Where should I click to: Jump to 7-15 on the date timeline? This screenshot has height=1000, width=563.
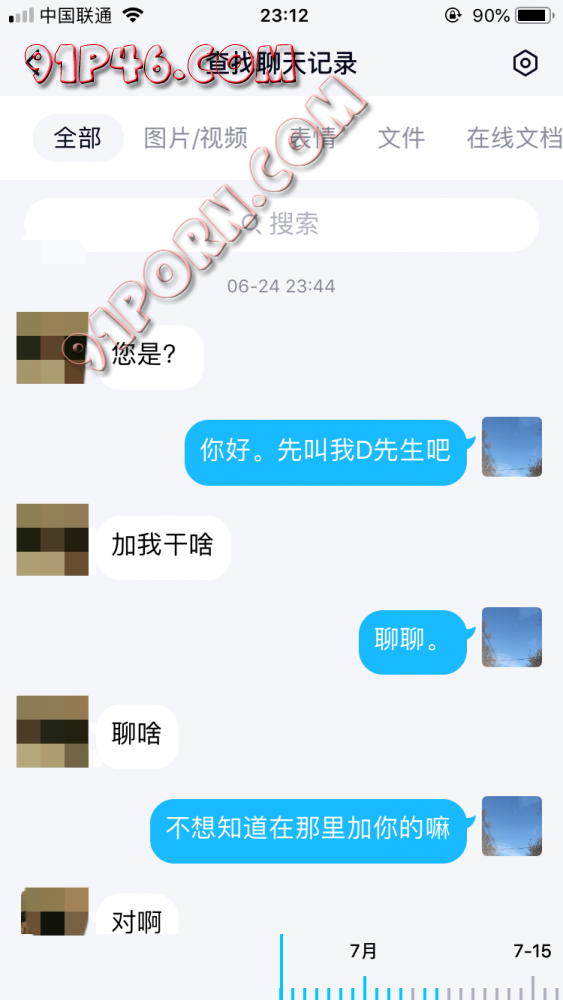pos(532,952)
